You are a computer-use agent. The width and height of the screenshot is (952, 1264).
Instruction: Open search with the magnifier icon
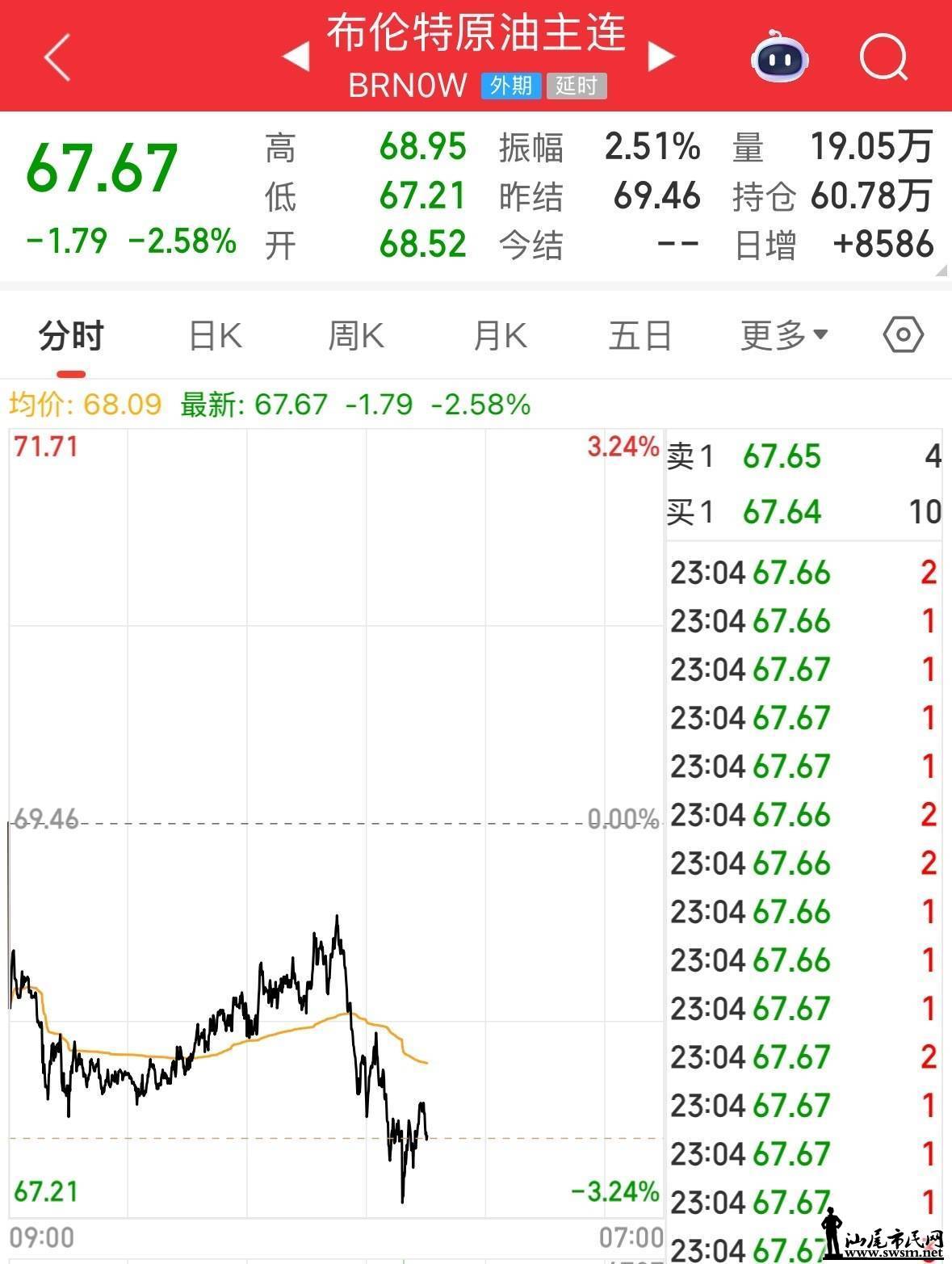(883, 57)
